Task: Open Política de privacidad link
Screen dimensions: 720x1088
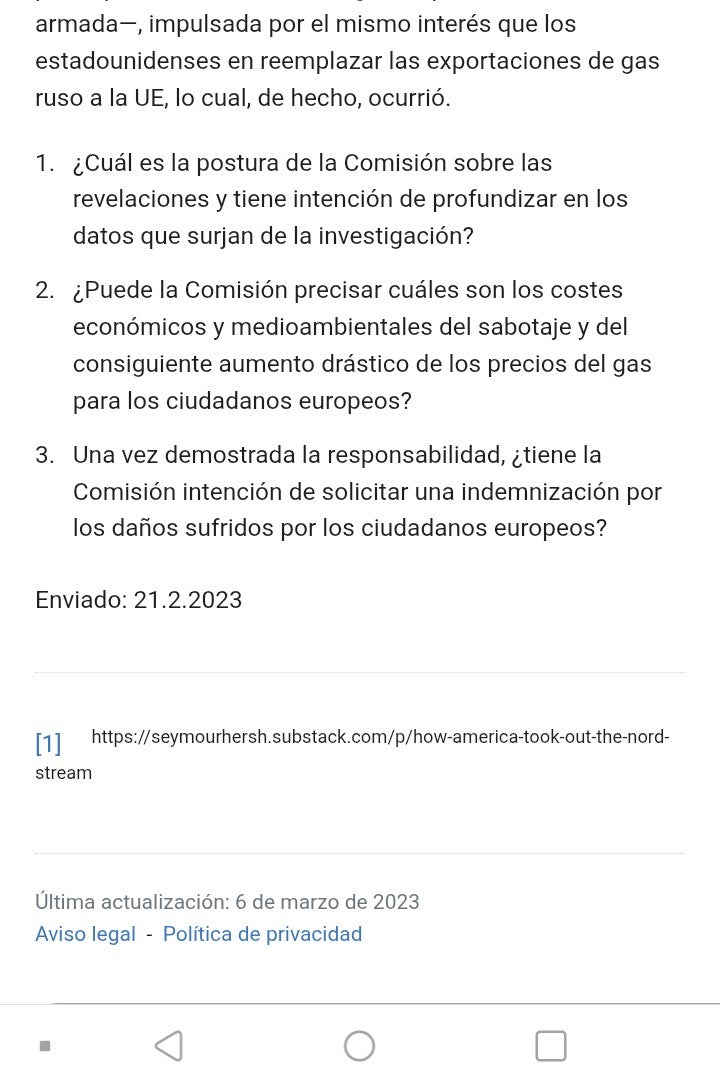Action: pyautogui.click(x=262, y=934)
